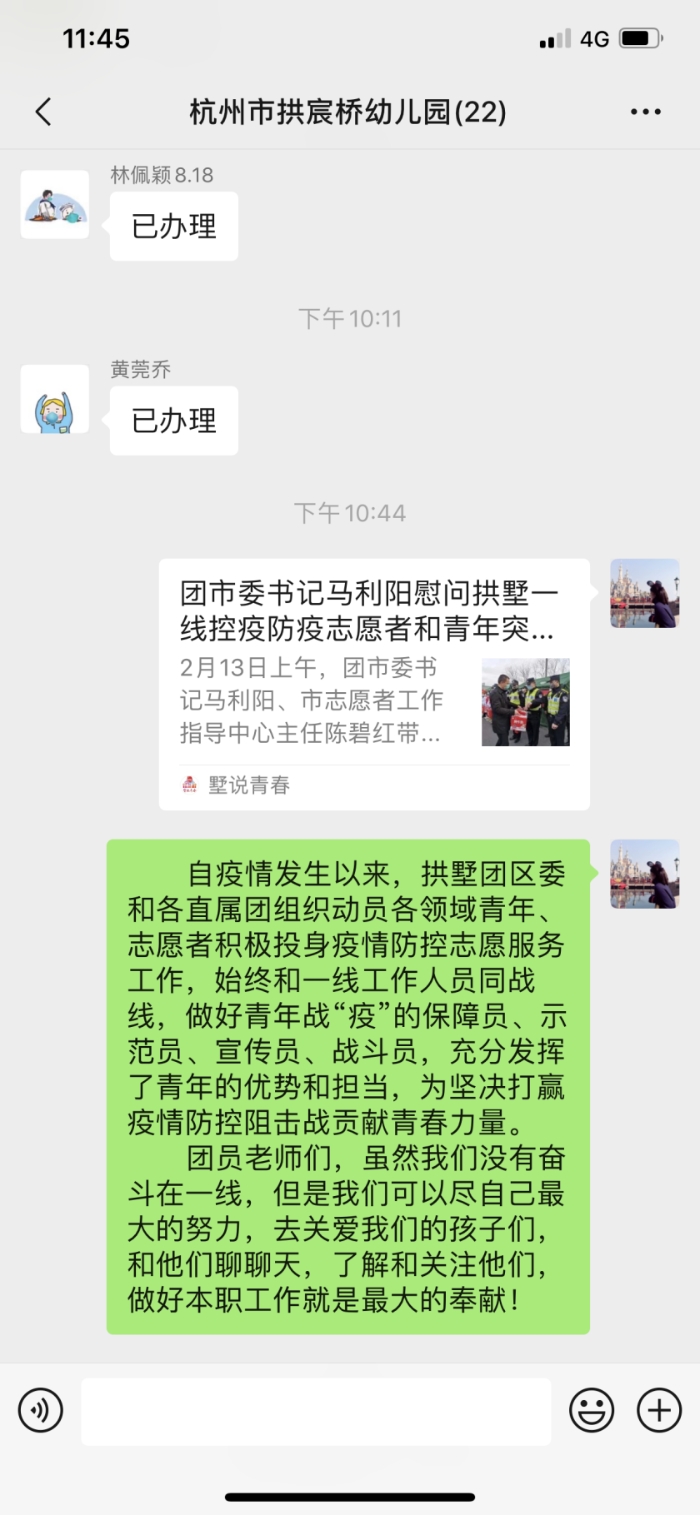Open 黄莞乔's profile avatar

(x=55, y=399)
